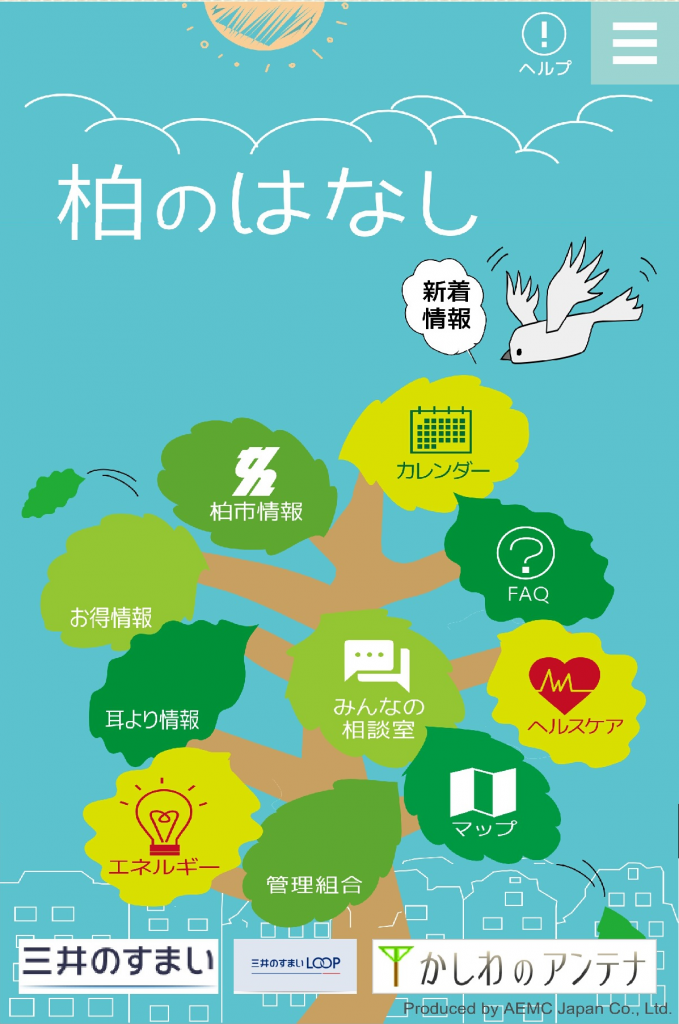The height and width of the screenshot is (1024, 679).
Task: Open the hamburger menu
Action: click(634, 43)
